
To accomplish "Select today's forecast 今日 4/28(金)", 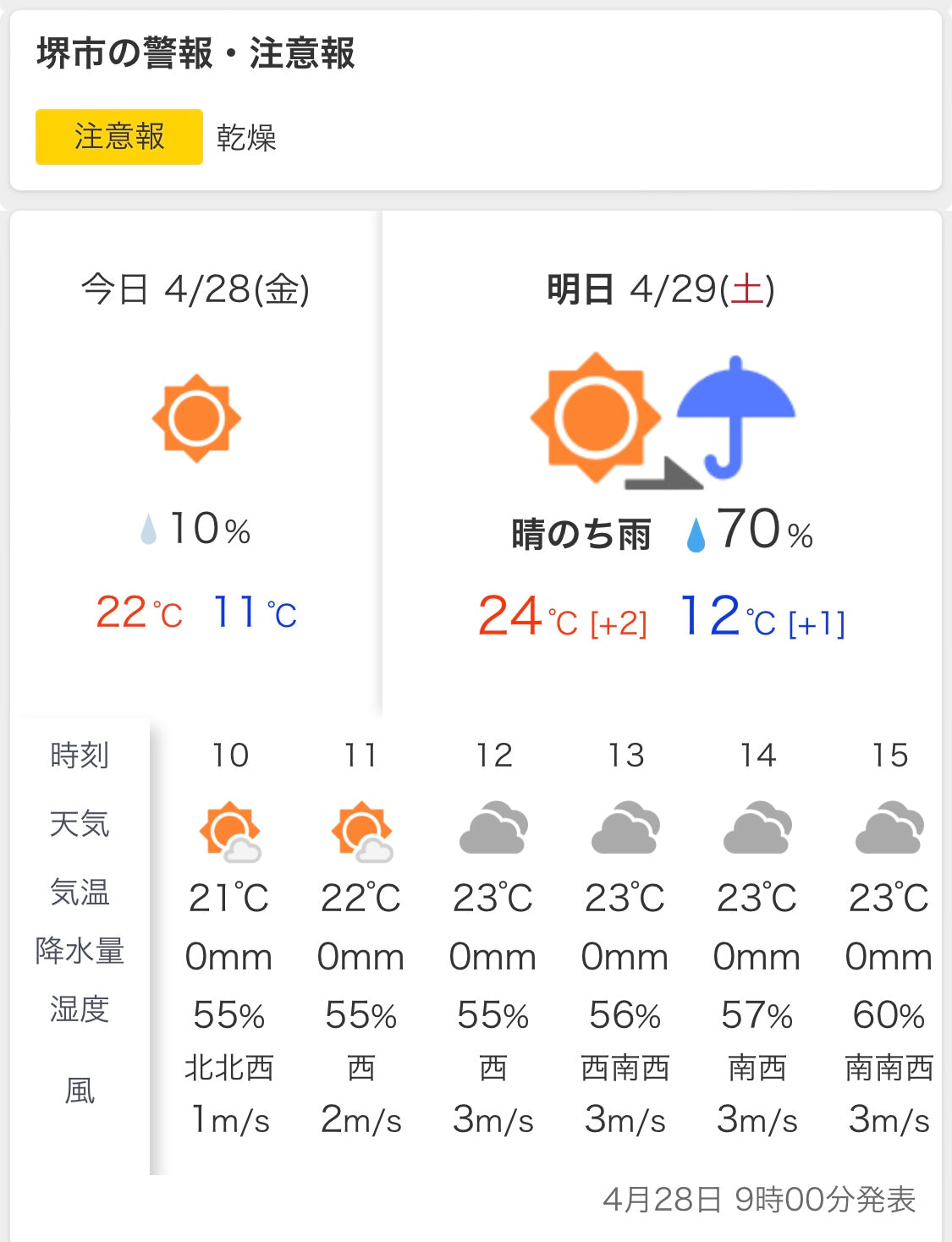I will pyautogui.click(x=195, y=290).
